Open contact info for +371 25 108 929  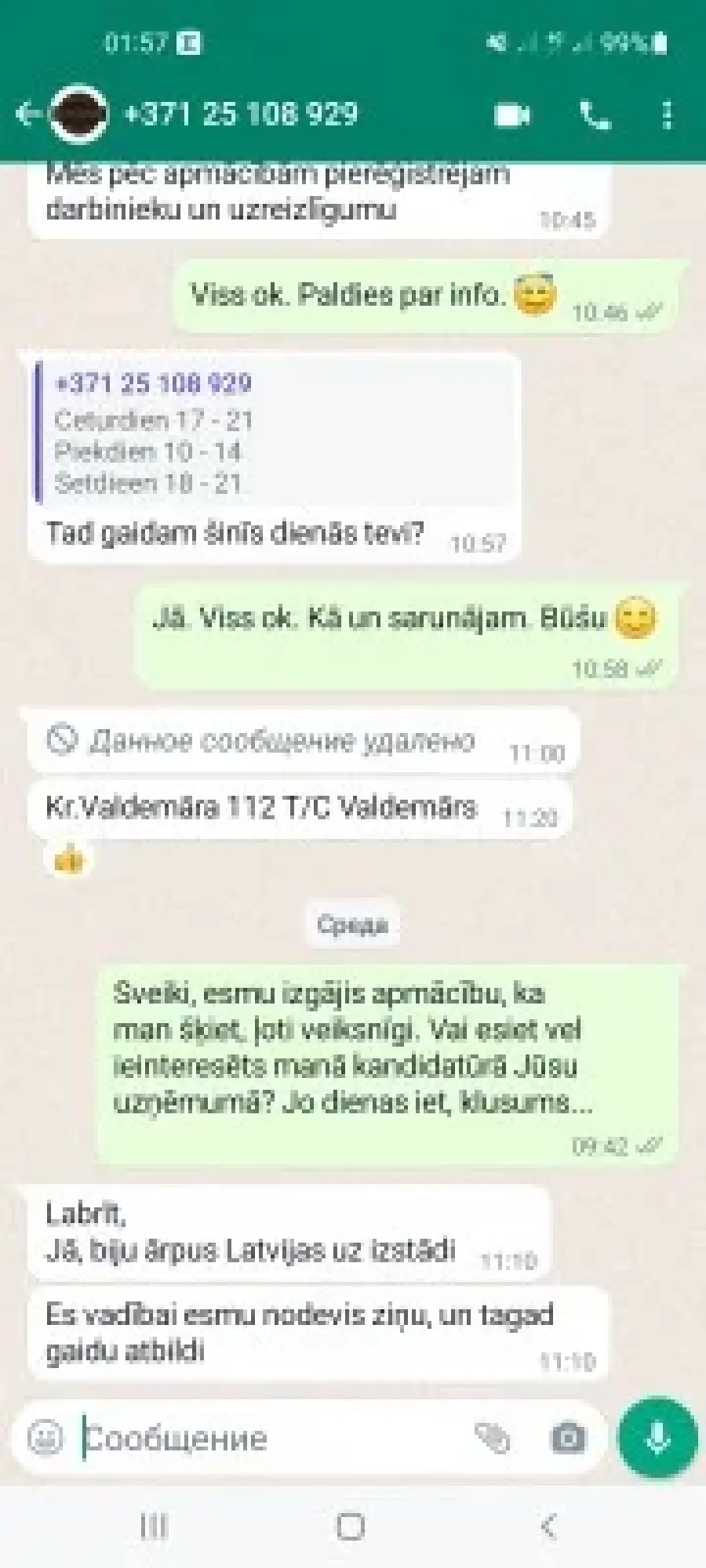(242, 114)
